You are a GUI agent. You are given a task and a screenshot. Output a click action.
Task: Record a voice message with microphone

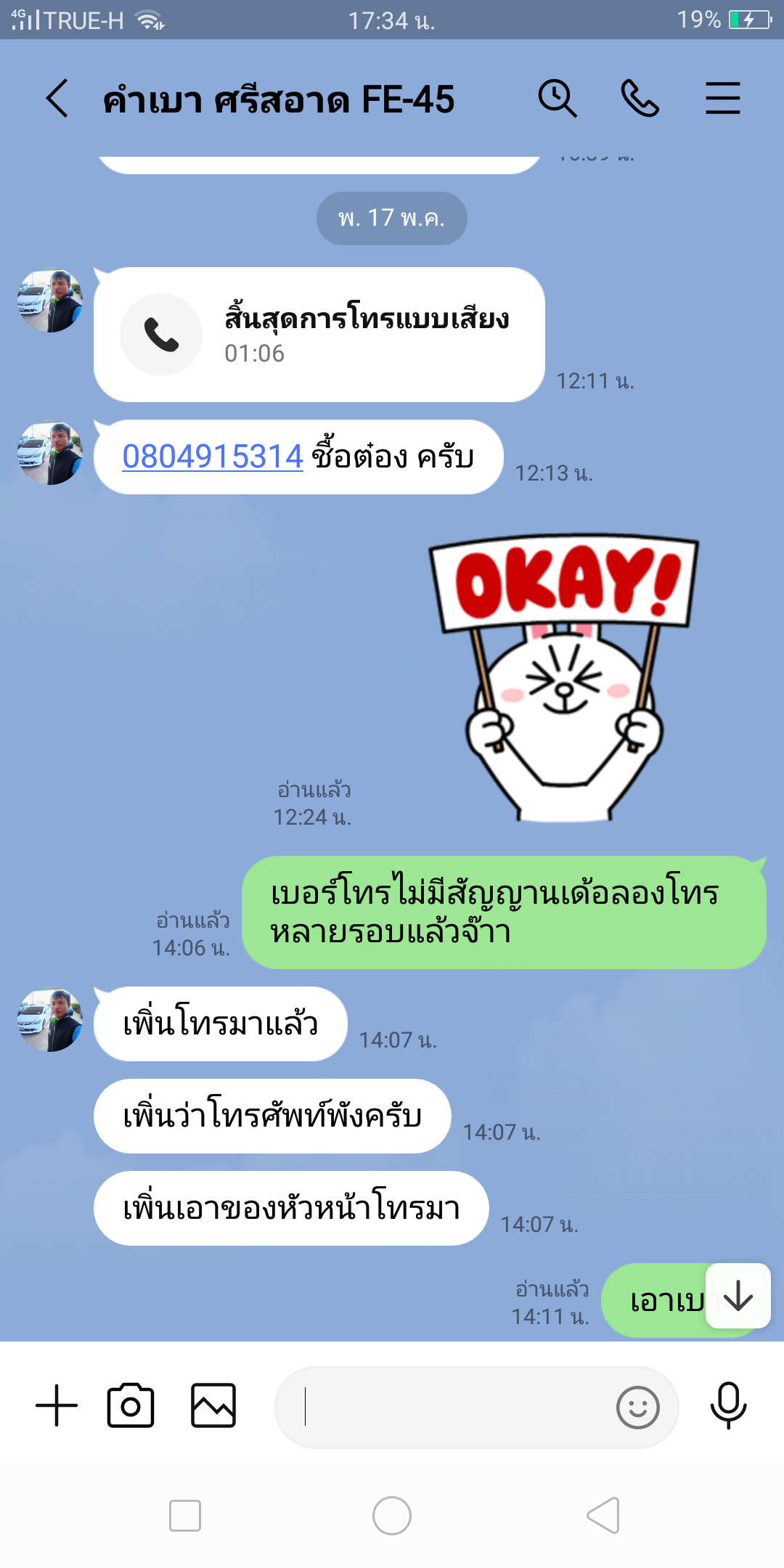coord(728,1405)
